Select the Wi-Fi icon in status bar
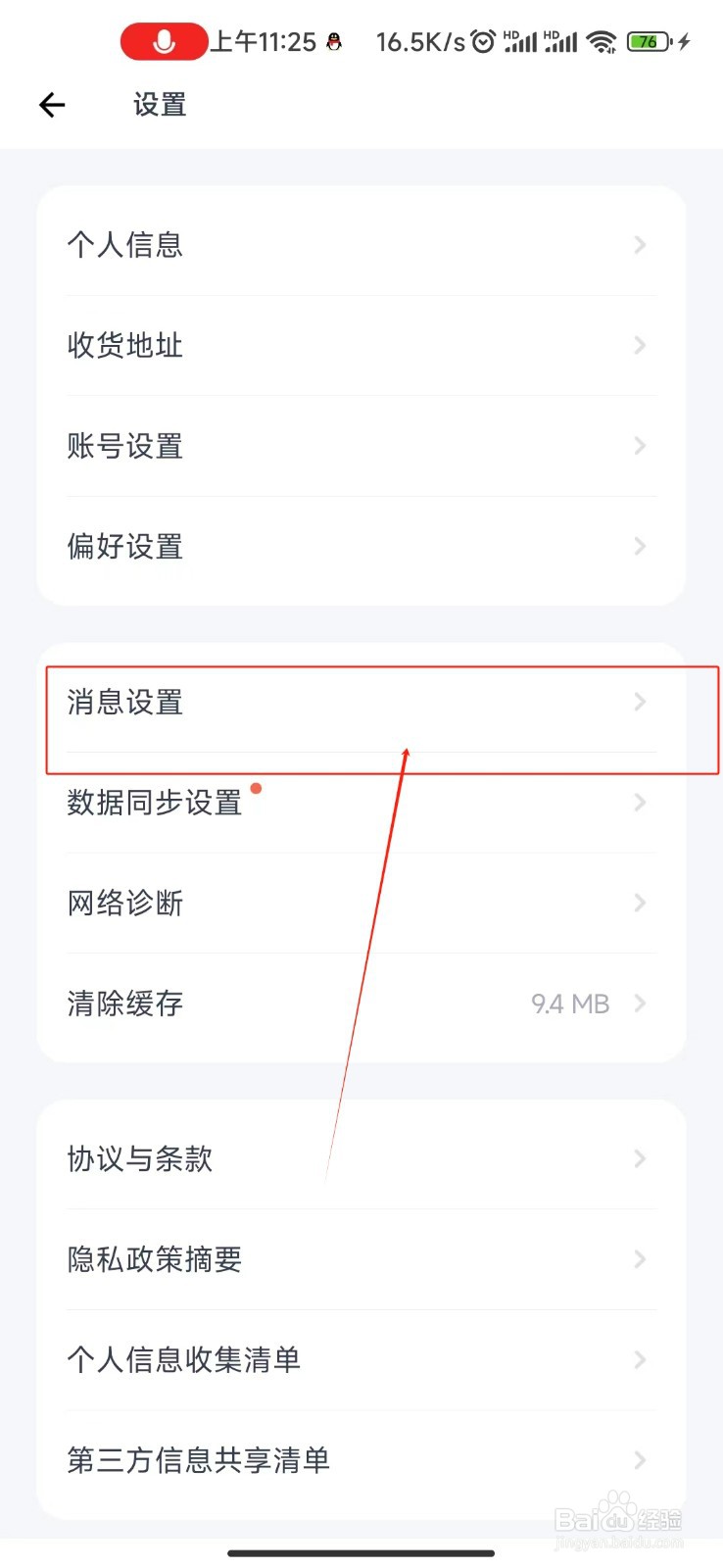723x1568 pixels. (x=601, y=41)
